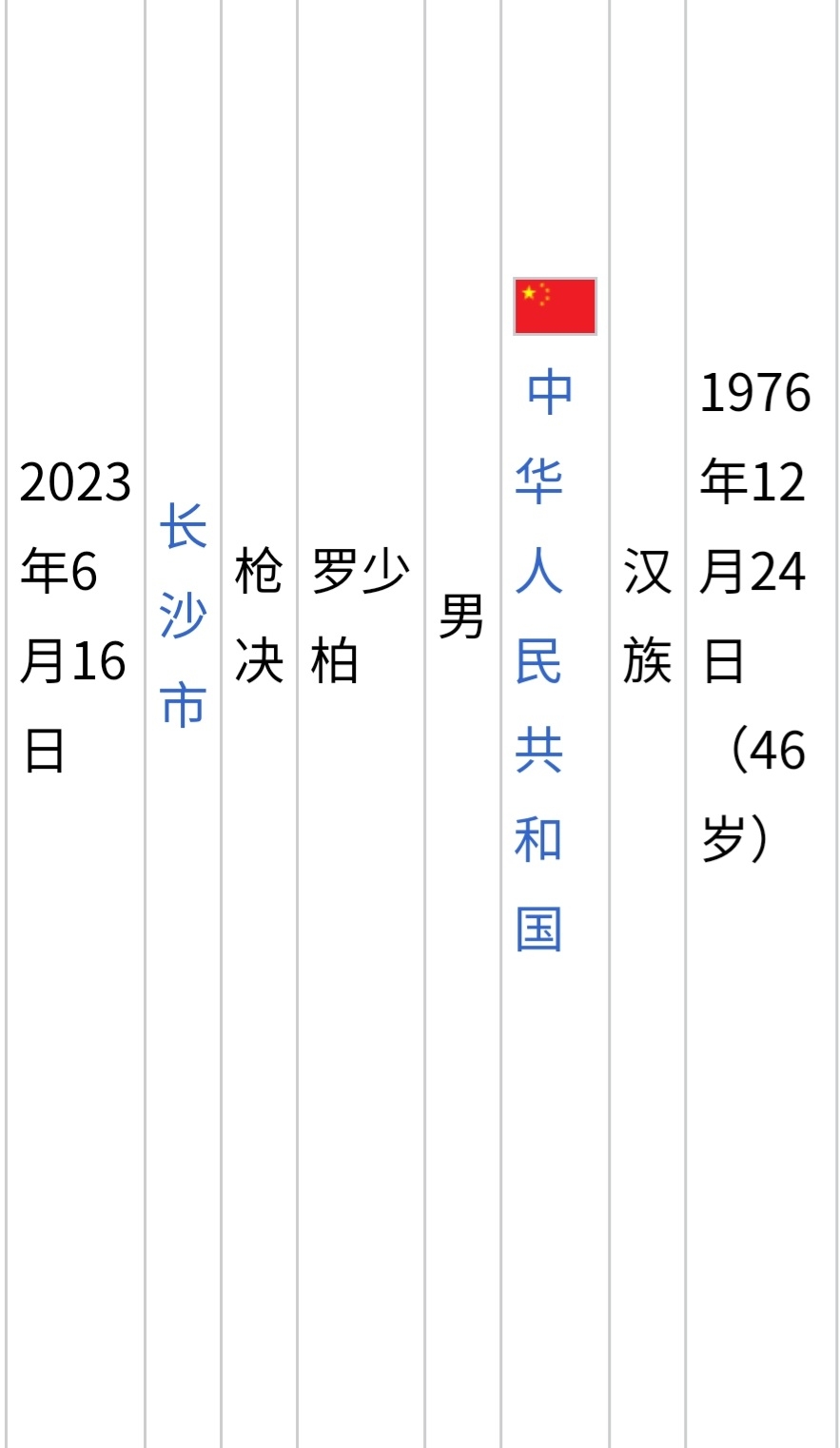
Task: Open the 长沙市 link
Action: pyautogui.click(x=183, y=616)
